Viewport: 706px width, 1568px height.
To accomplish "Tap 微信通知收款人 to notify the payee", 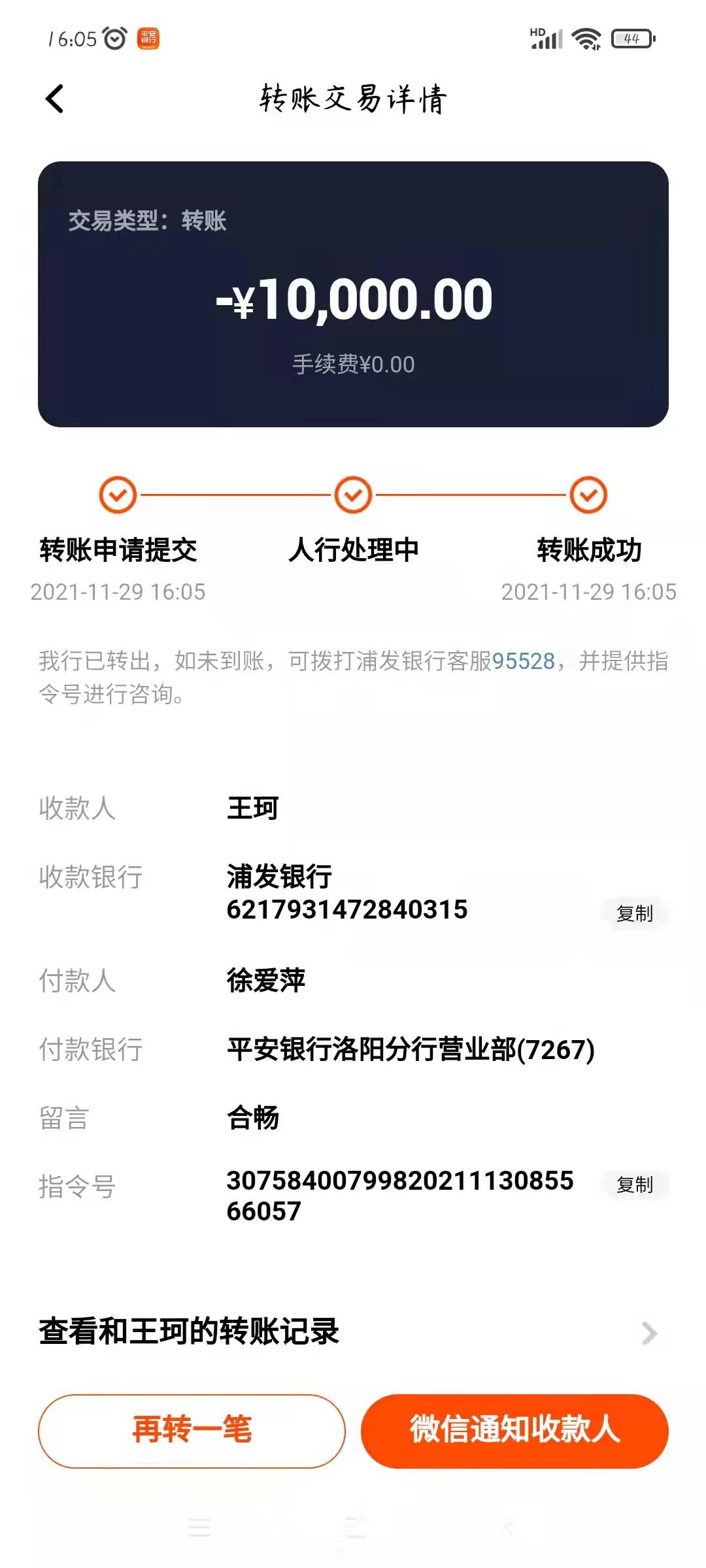I will 514,1431.
